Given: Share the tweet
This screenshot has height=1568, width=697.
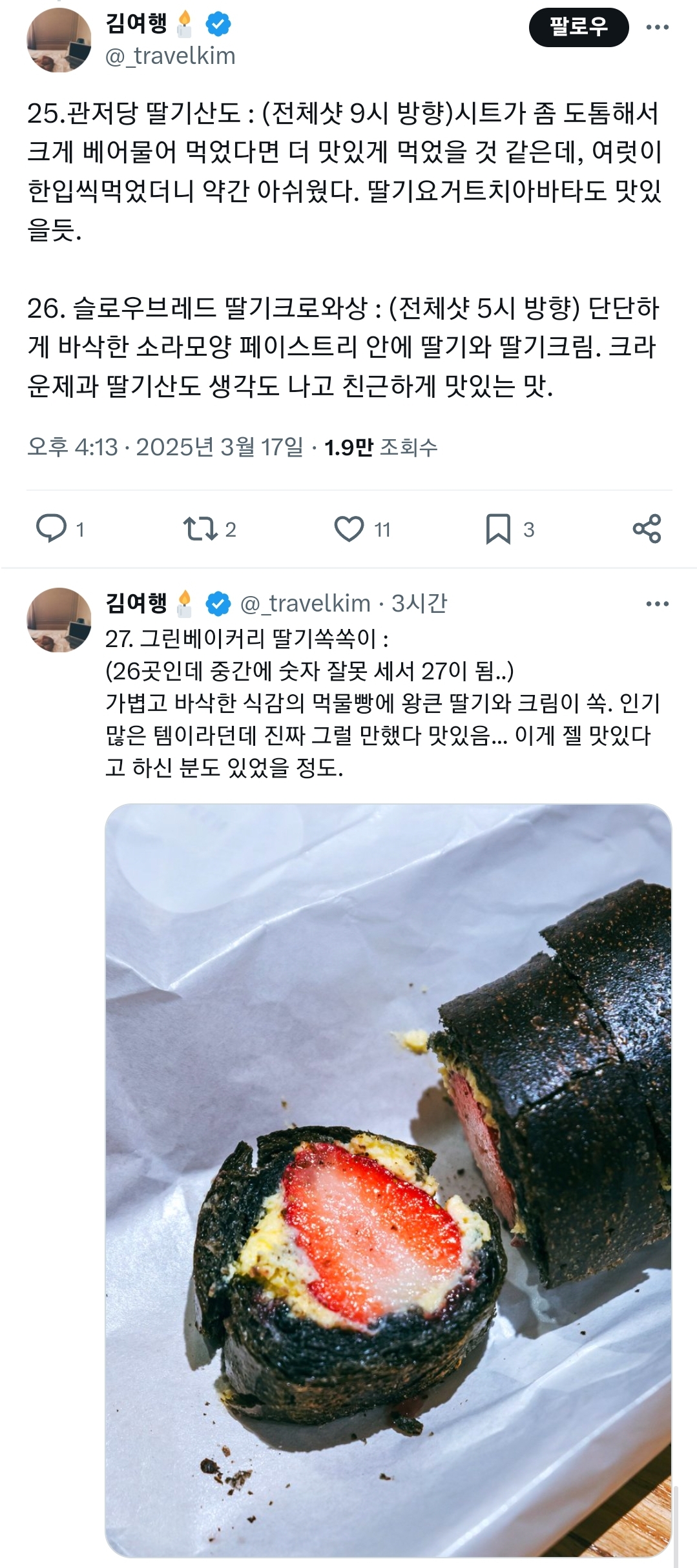Looking at the screenshot, I should (x=650, y=529).
